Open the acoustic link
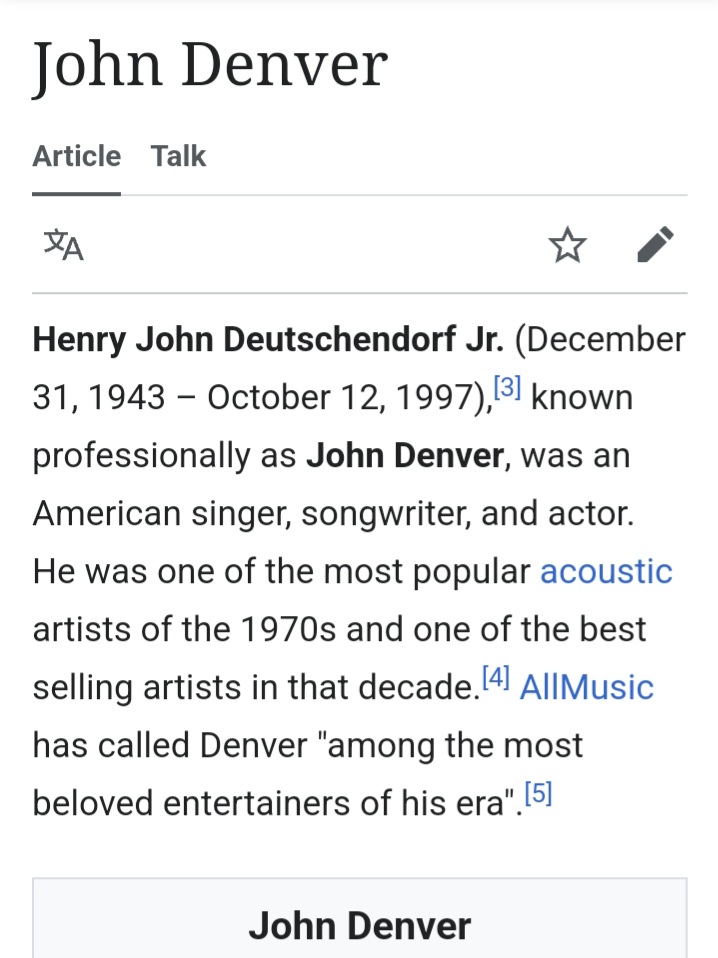The width and height of the screenshot is (718, 958). (x=606, y=571)
